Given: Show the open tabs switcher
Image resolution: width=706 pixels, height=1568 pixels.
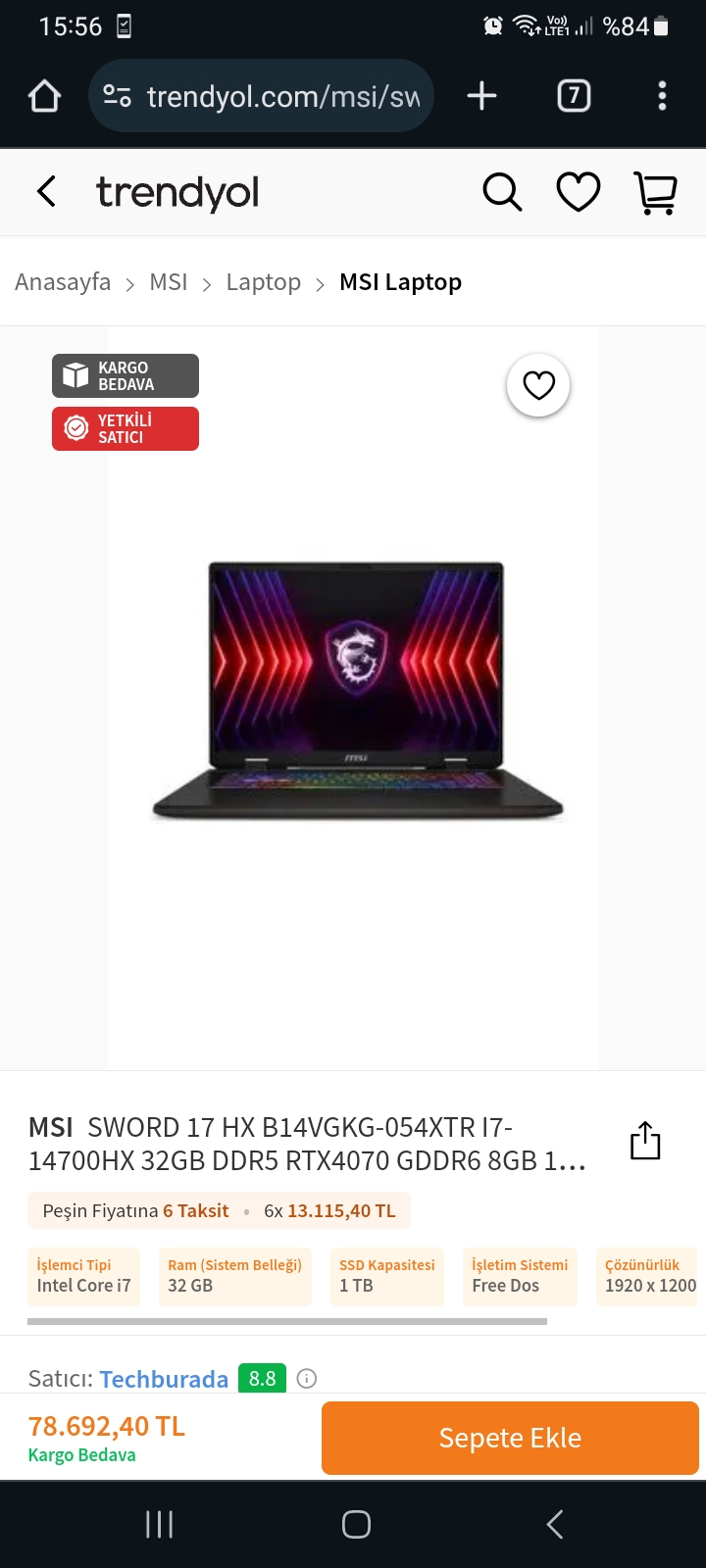Looking at the screenshot, I should click(574, 96).
